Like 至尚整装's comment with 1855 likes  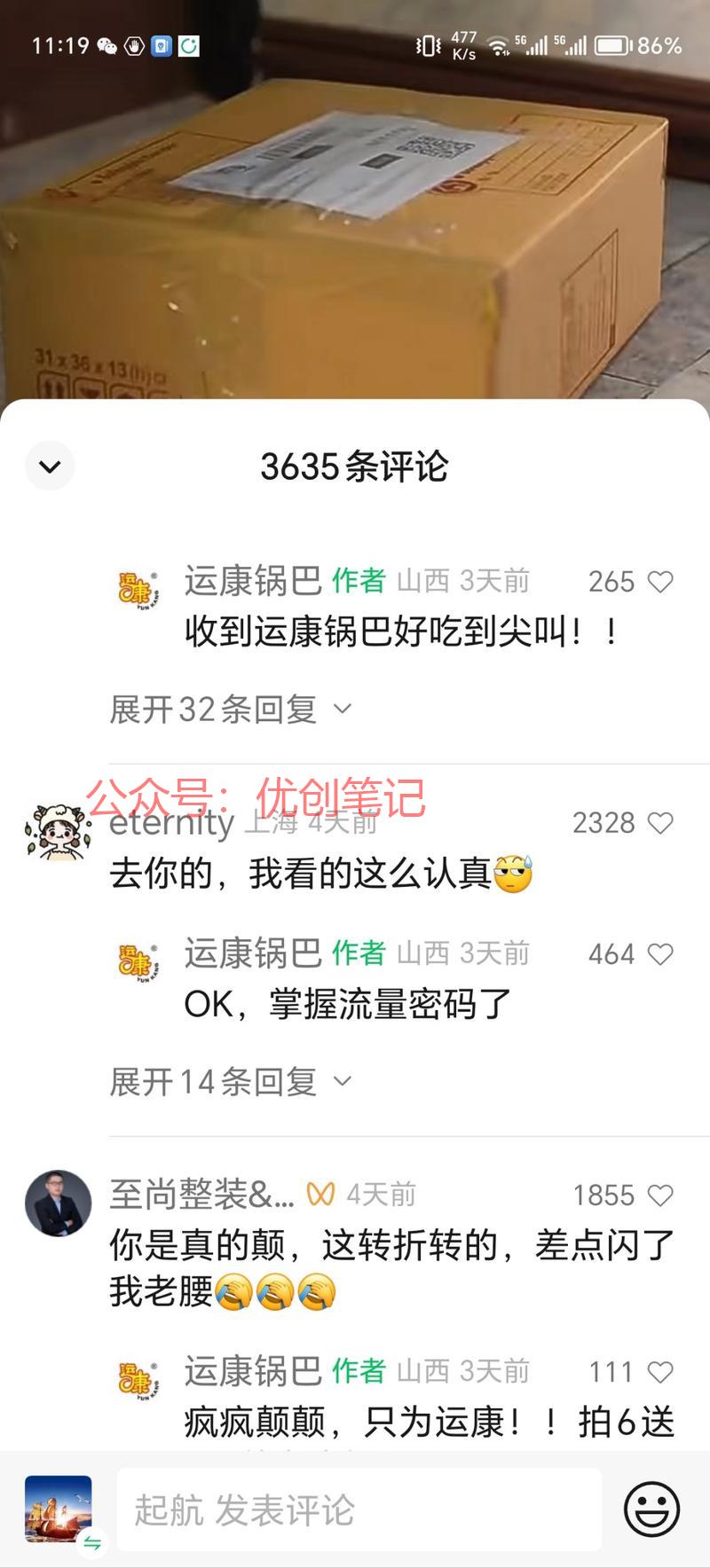click(x=660, y=1196)
